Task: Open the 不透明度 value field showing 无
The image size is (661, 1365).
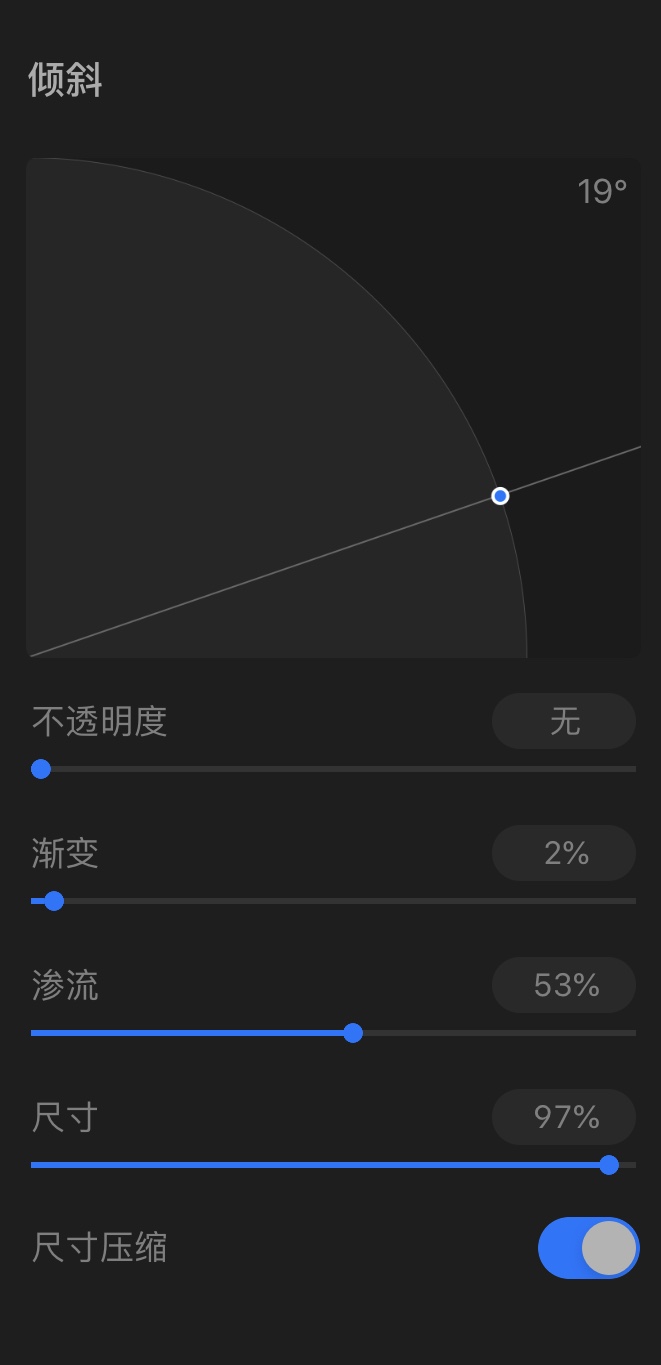Action: click(x=564, y=721)
